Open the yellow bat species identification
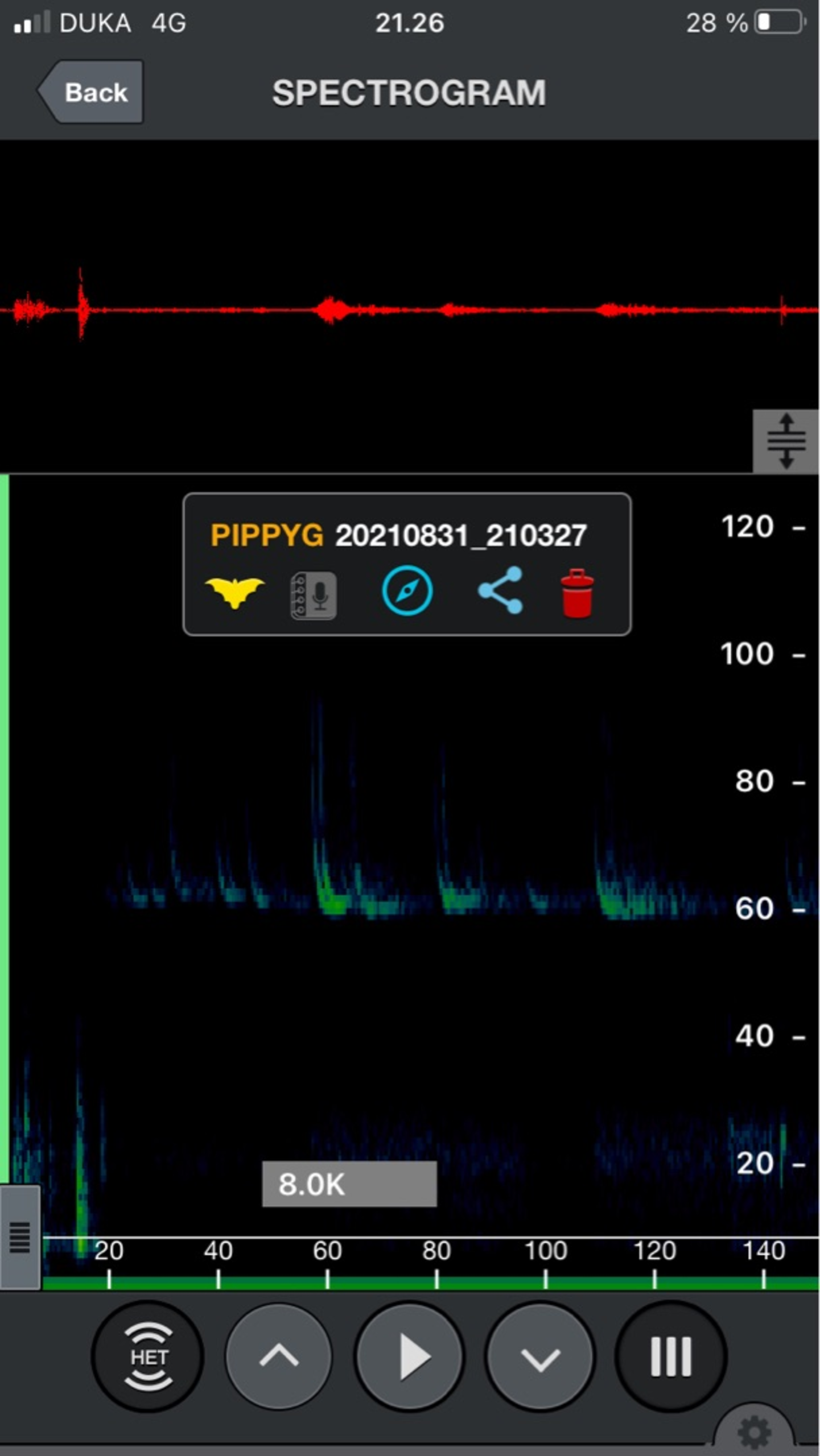This screenshot has height=1456, width=820. click(234, 592)
